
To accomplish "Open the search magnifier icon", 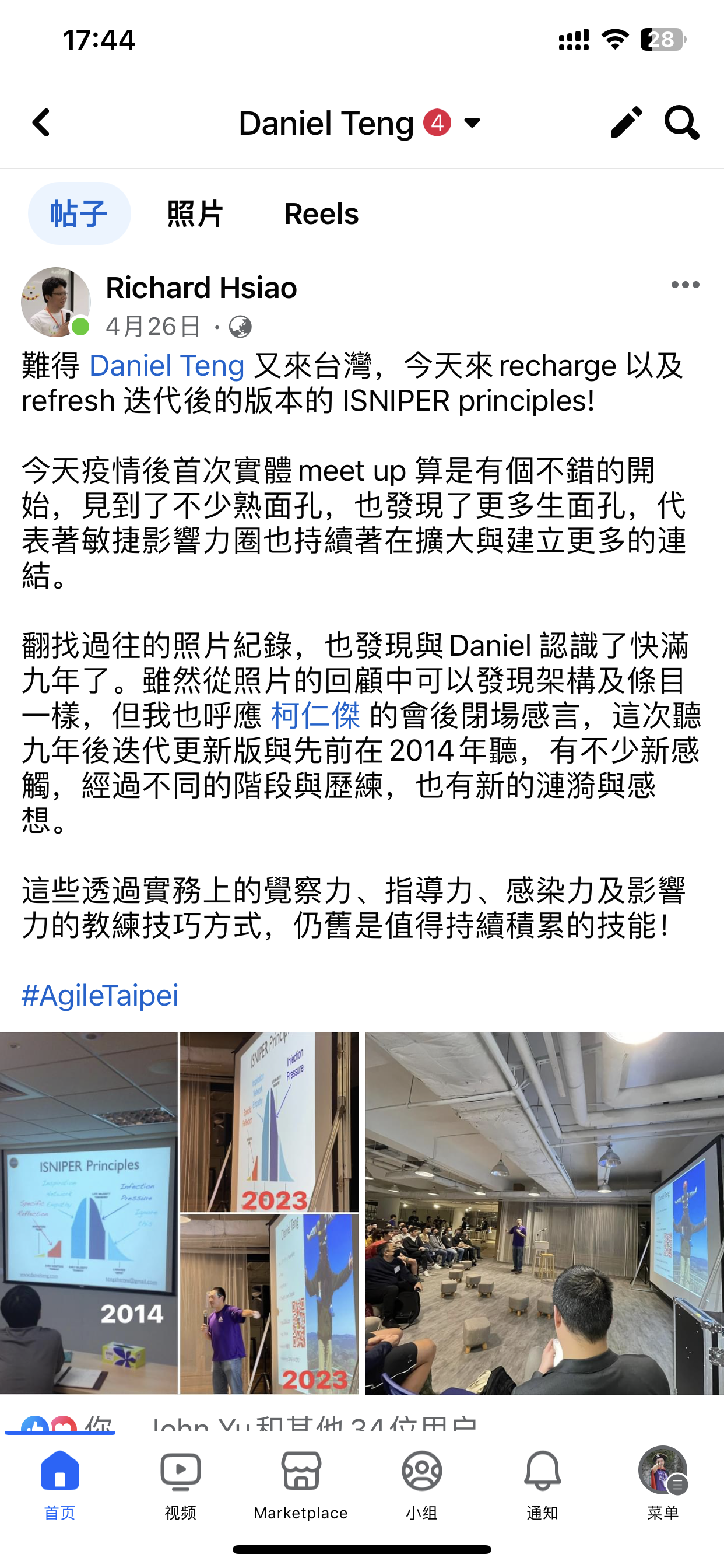I will click(x=681, y=123).
